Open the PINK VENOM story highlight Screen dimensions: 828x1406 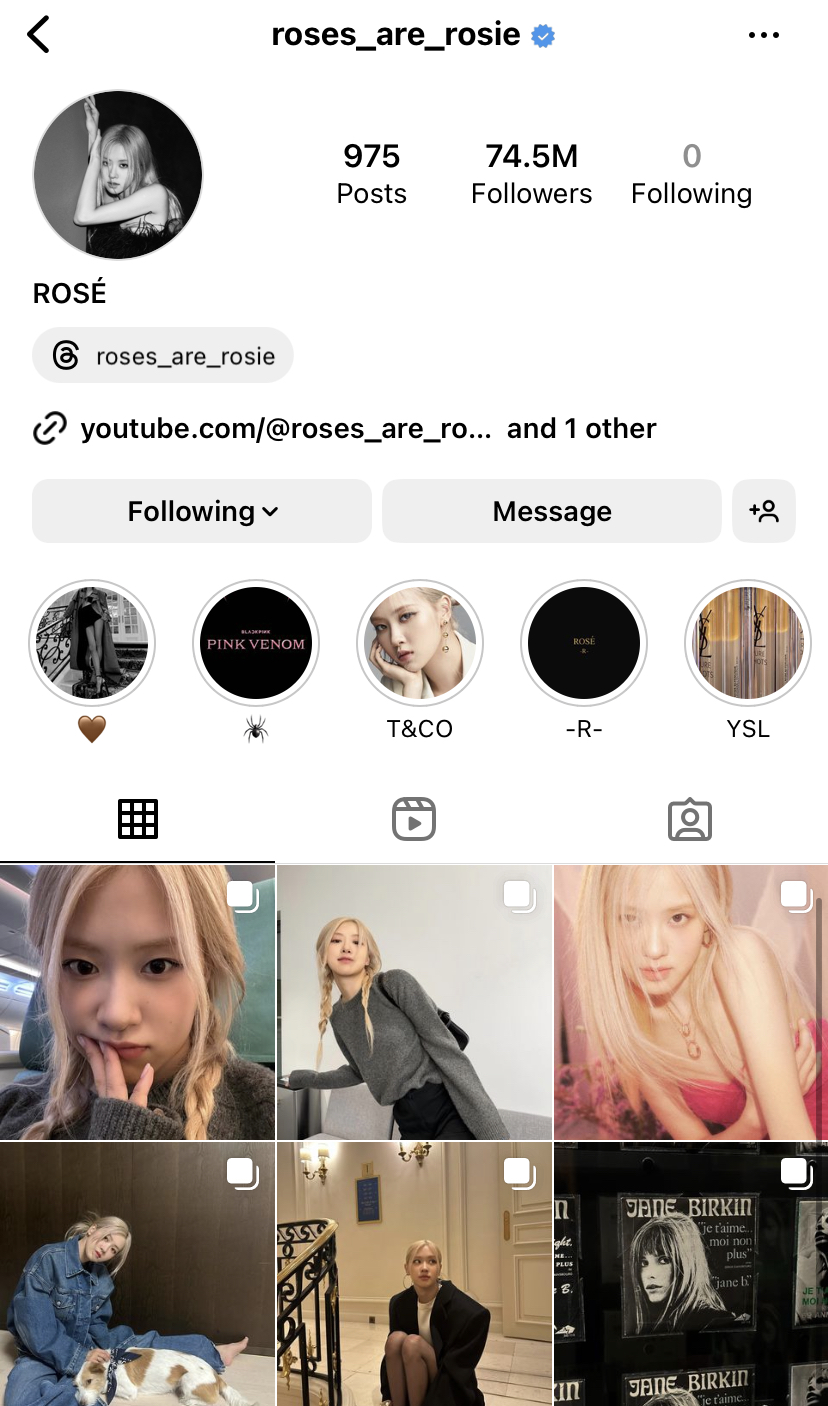click(256, 643)
